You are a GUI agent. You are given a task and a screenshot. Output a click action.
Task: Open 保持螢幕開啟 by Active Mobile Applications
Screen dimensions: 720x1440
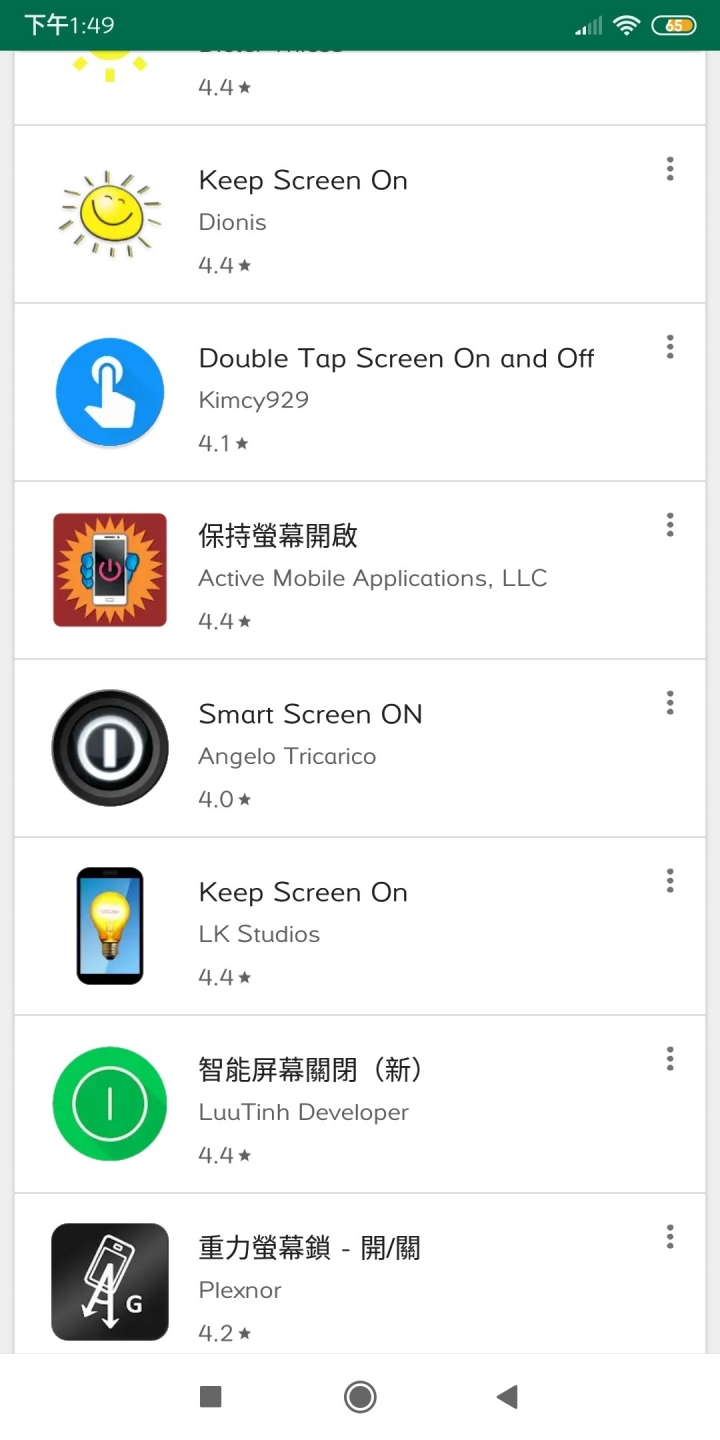360,570
